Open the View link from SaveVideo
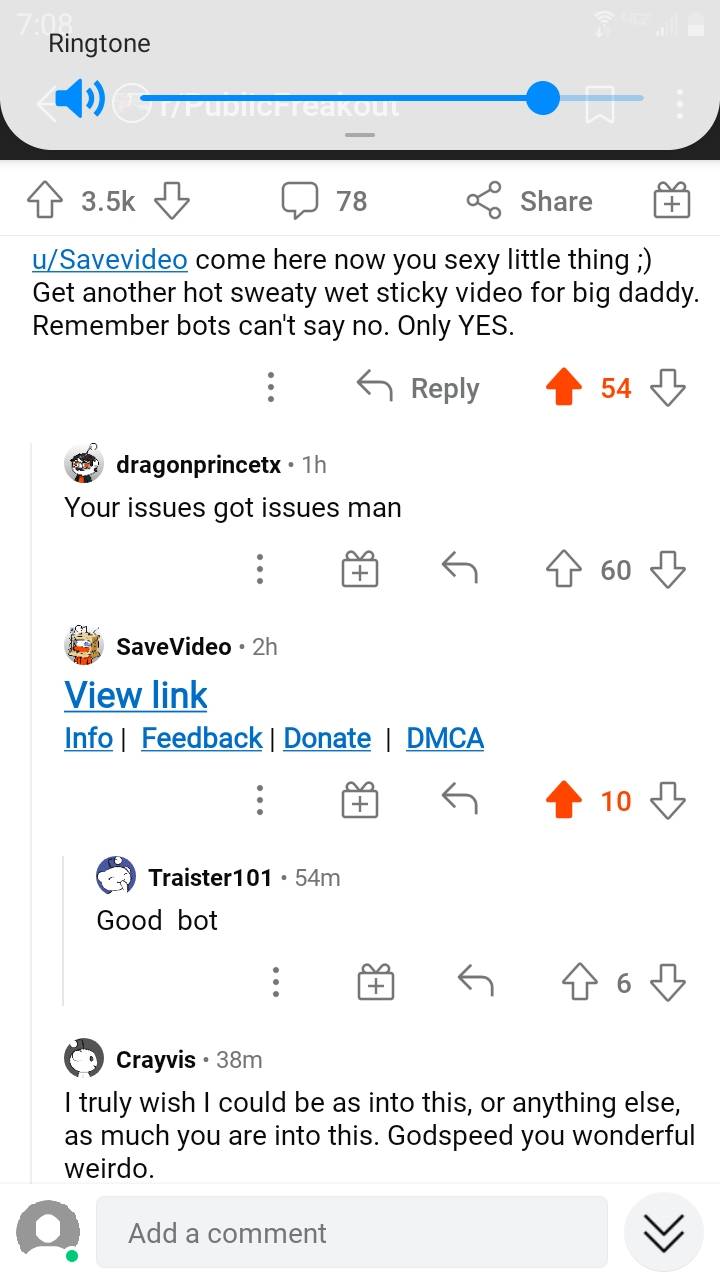The image size is (720, 1280). pos(136,695)
